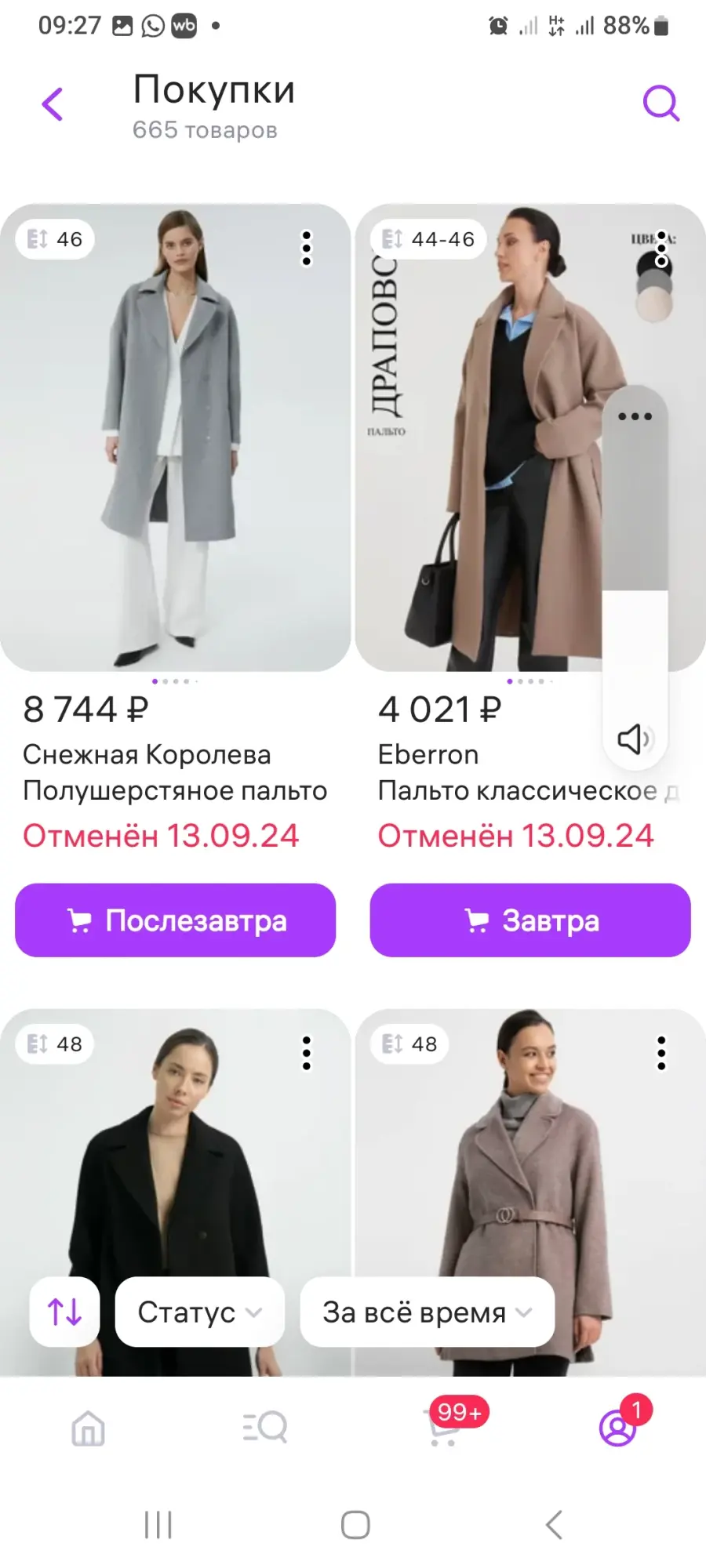Image resolution: width=706 pixels, height=1568 pixels.
Task: Tap the volume speaker icon
Action: coord(634,739)
